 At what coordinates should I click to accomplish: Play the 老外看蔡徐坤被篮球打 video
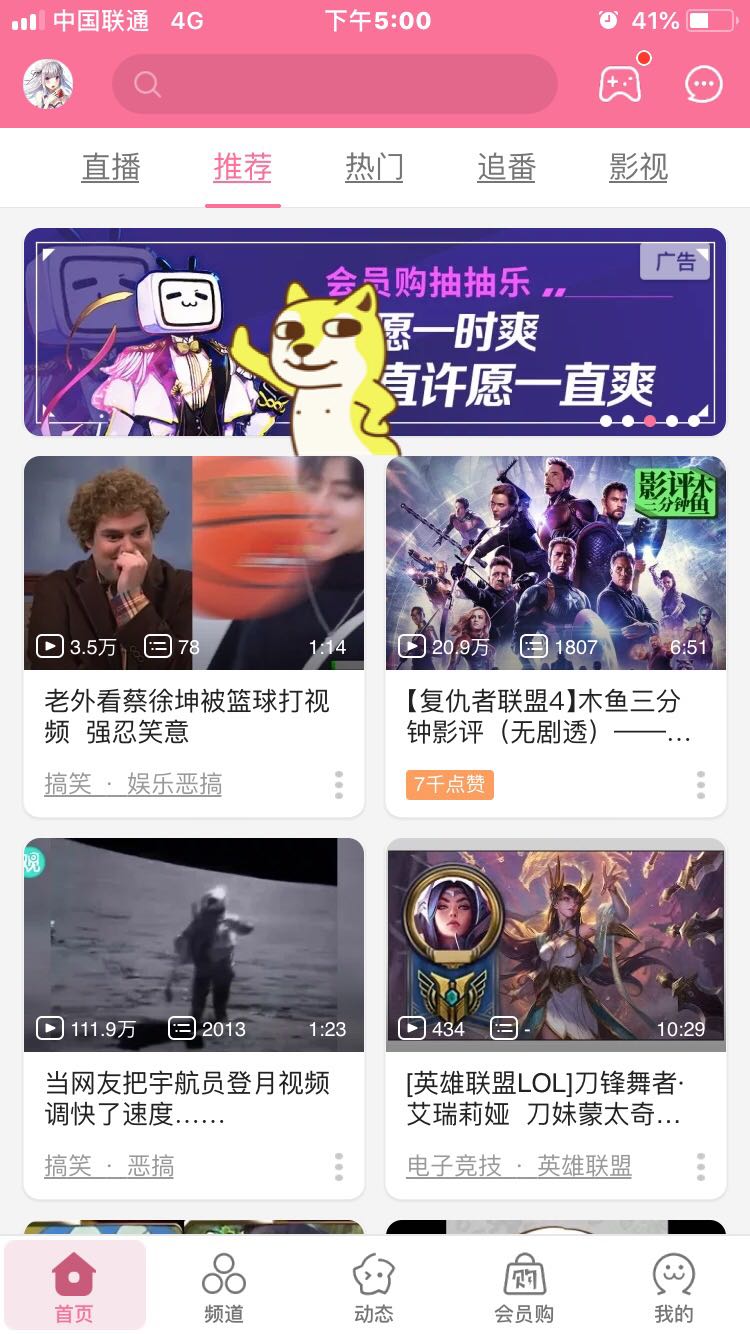194,563
